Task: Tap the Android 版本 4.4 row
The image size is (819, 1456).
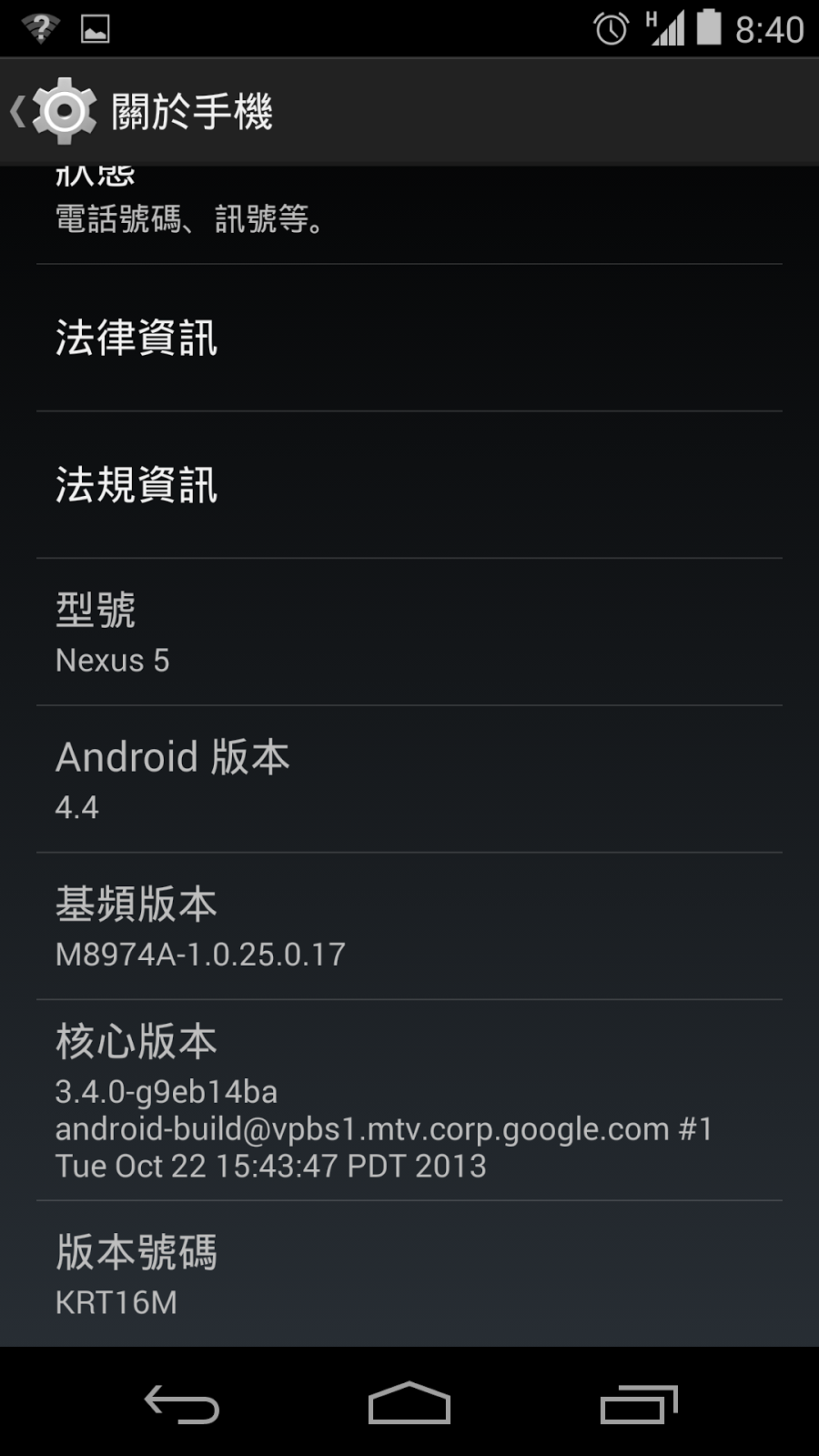Action: [x=409, y=780]
